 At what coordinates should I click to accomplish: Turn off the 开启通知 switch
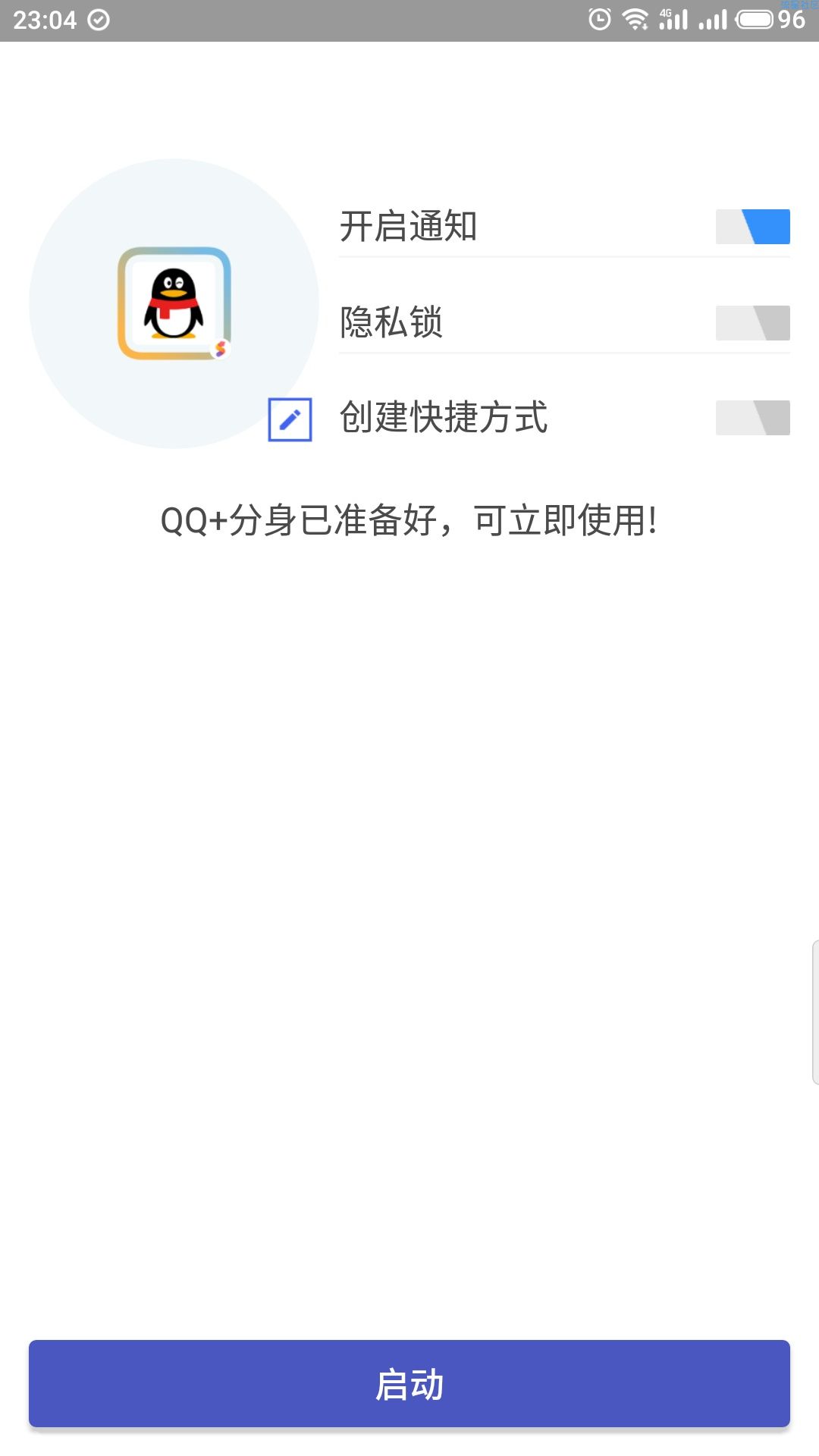tap(752, 227)
